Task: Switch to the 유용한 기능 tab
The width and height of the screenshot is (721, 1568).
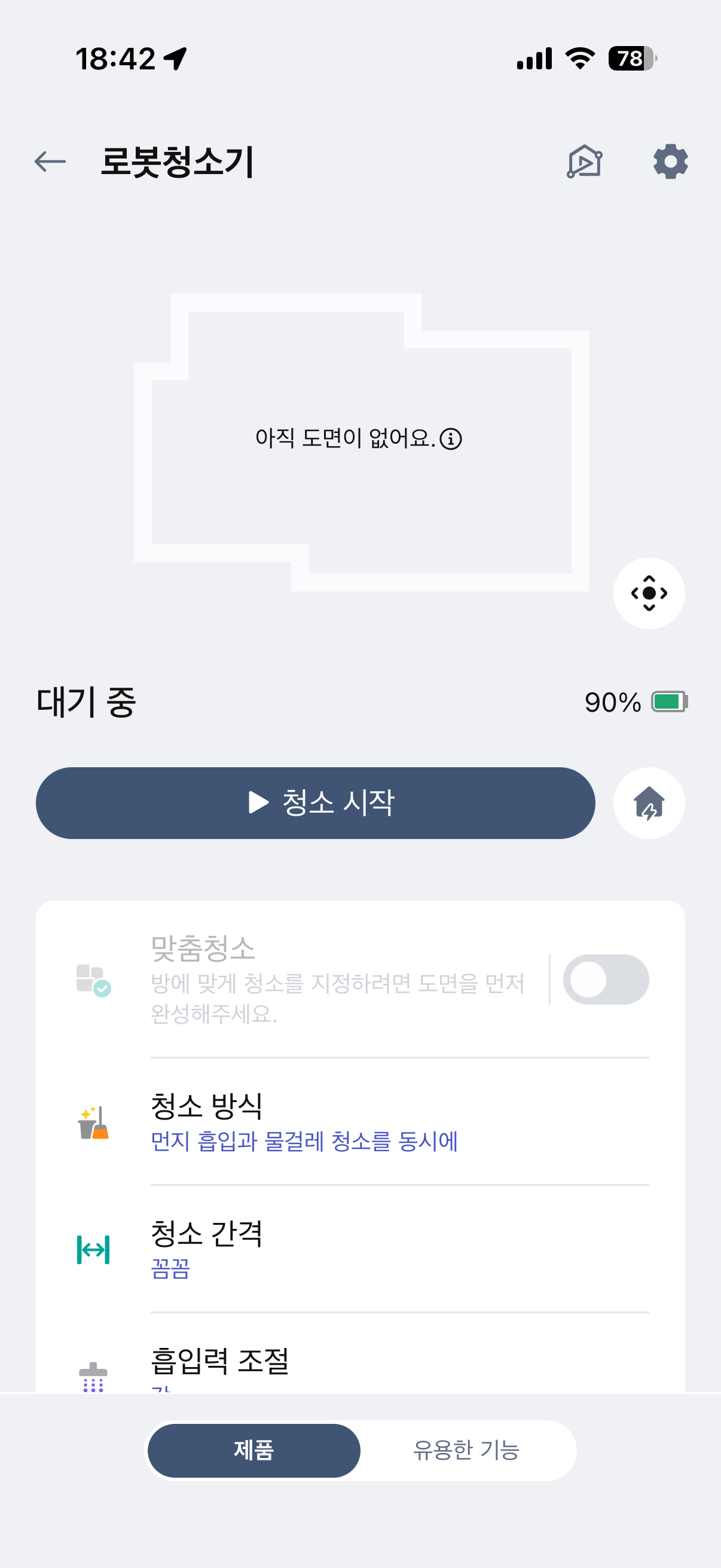Action: 466,1450
